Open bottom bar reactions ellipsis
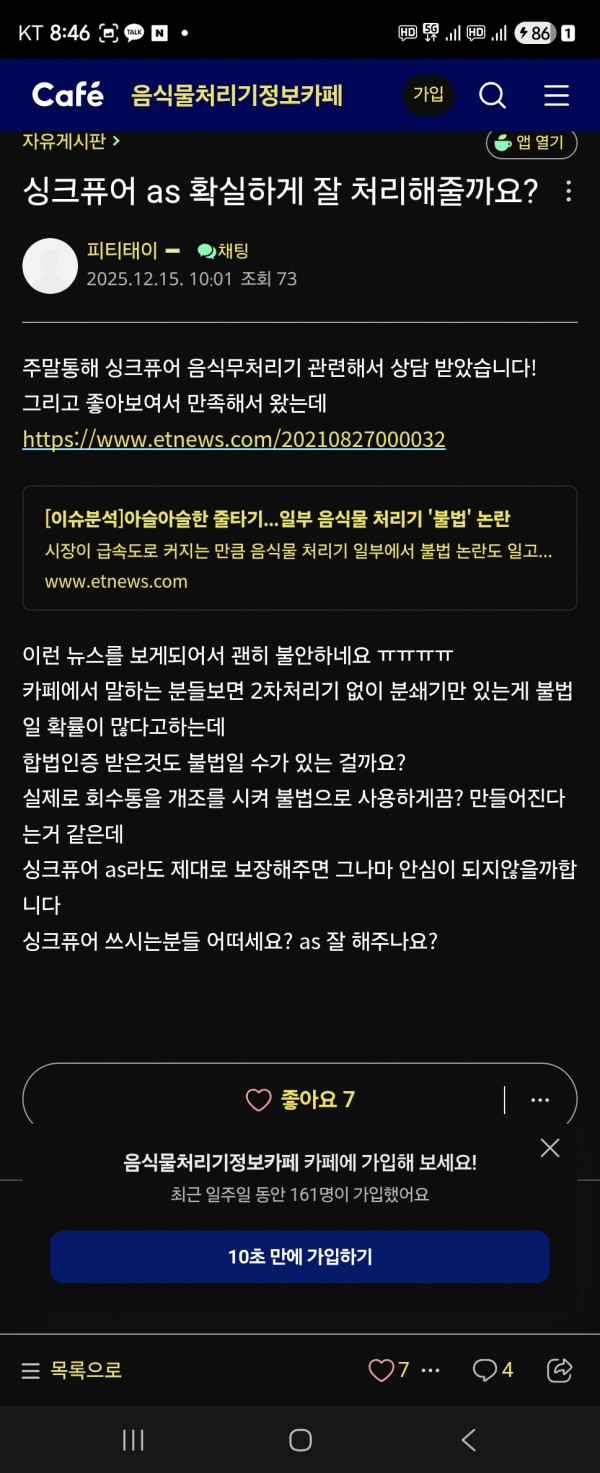 point(431,1370)
